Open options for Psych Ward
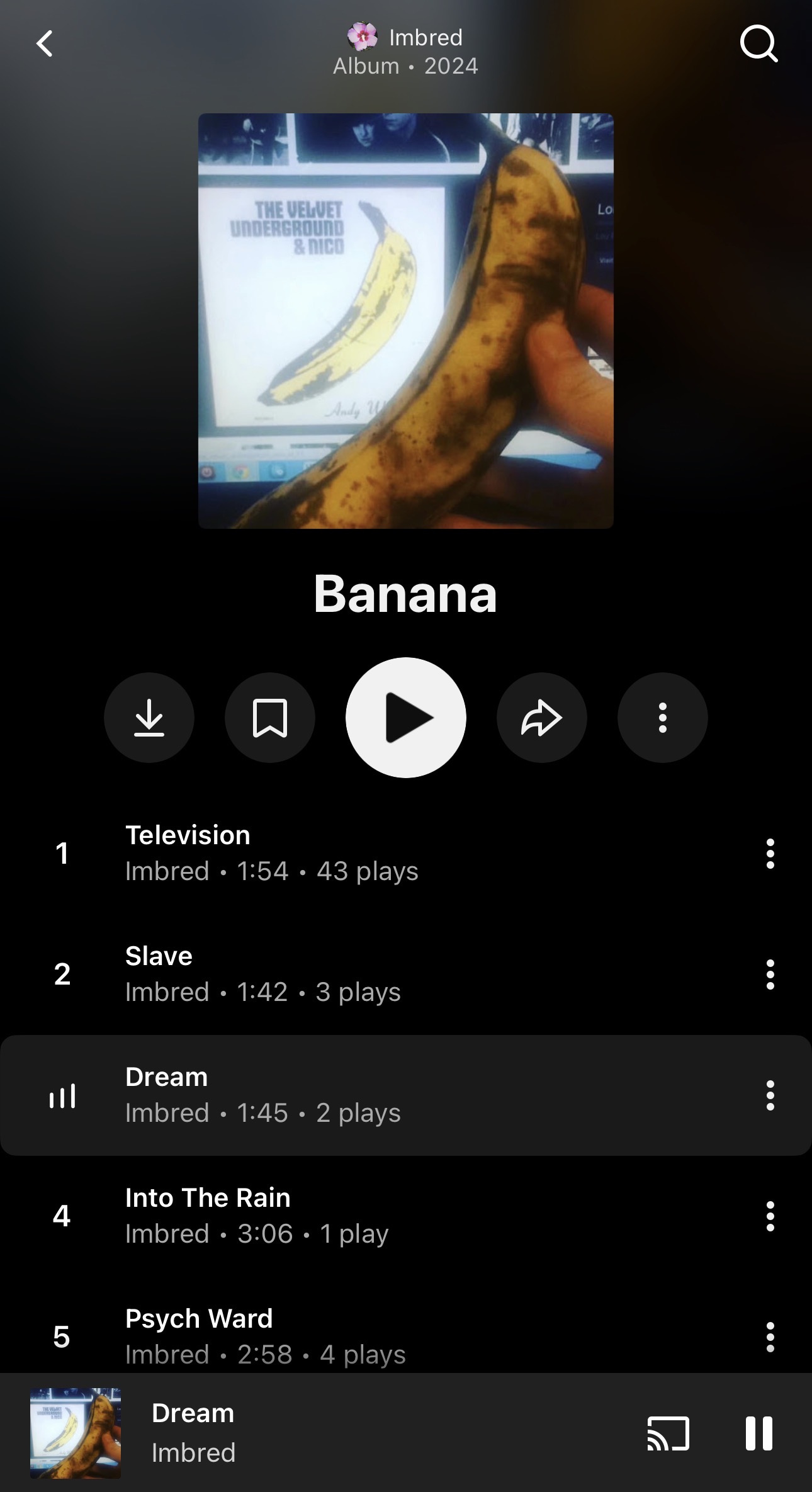The width and height of the screenshot is (812, 1492). coord(770,1337)
